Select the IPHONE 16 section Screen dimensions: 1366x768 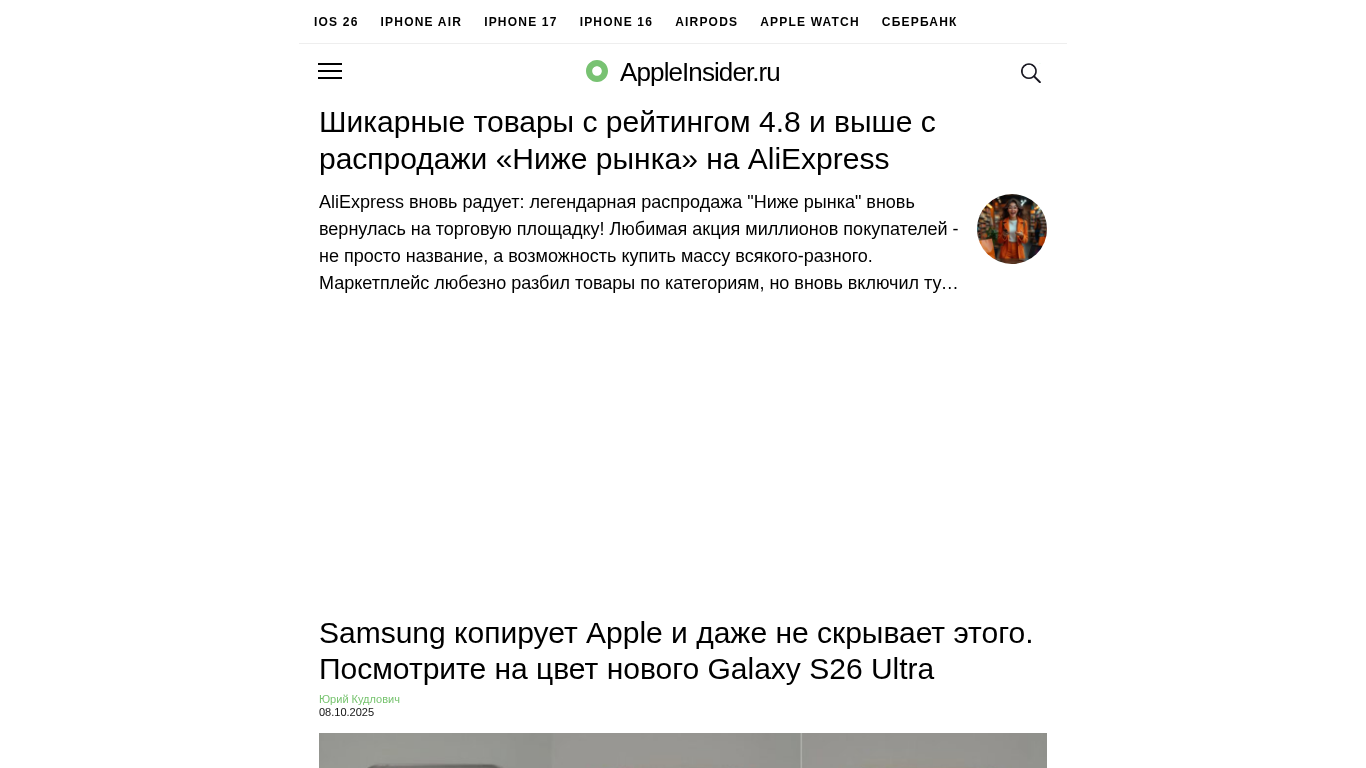click(616, 22)
